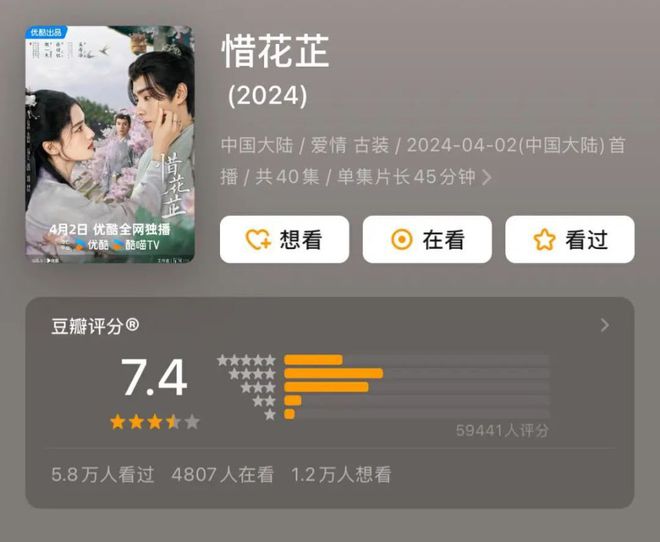Viewport: 660px width, 542px height.
Task: Open the 豆瓣评分 rating details
Action: [x=604, y=325]
